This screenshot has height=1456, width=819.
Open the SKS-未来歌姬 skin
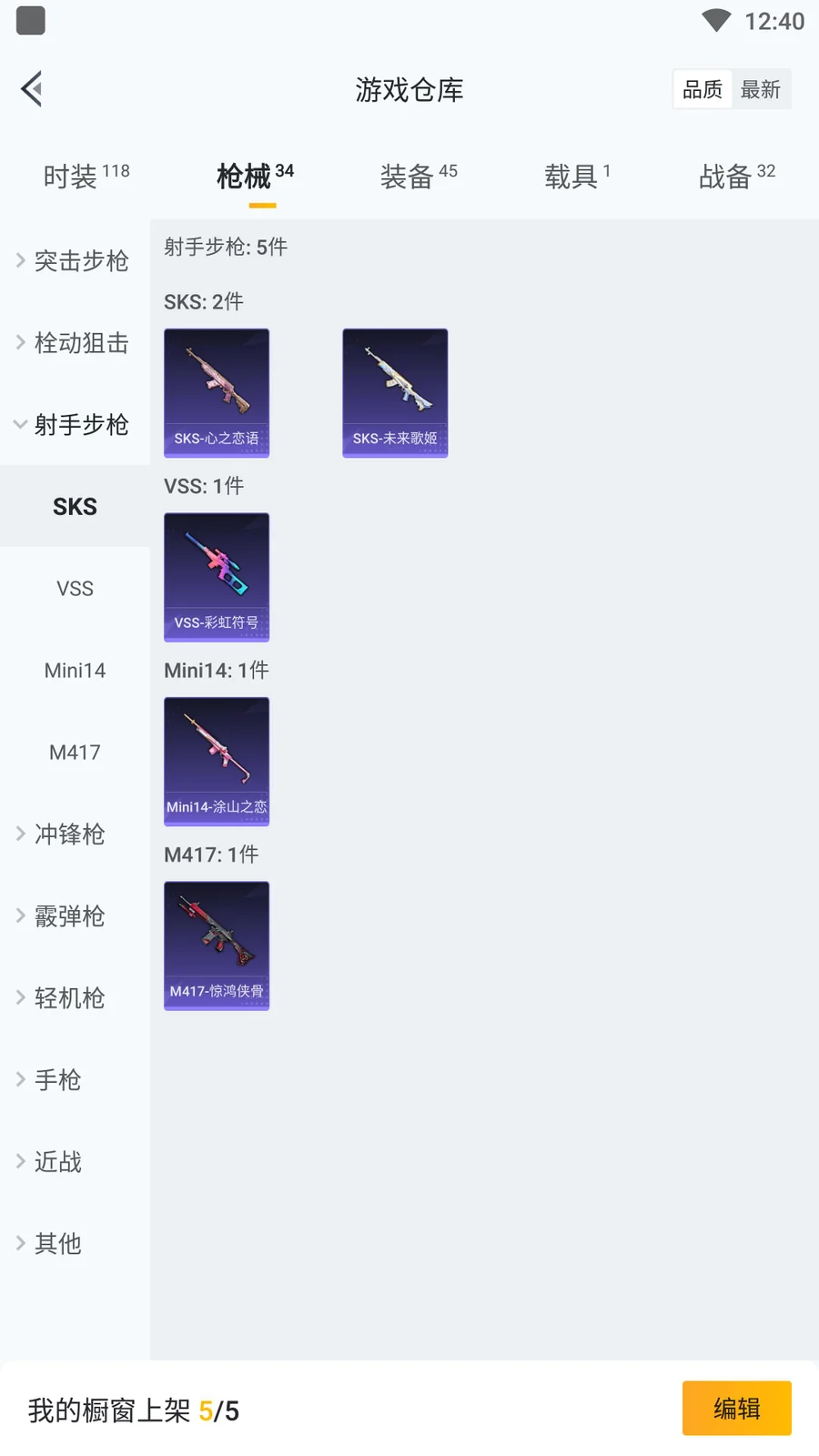click(395, 393)
